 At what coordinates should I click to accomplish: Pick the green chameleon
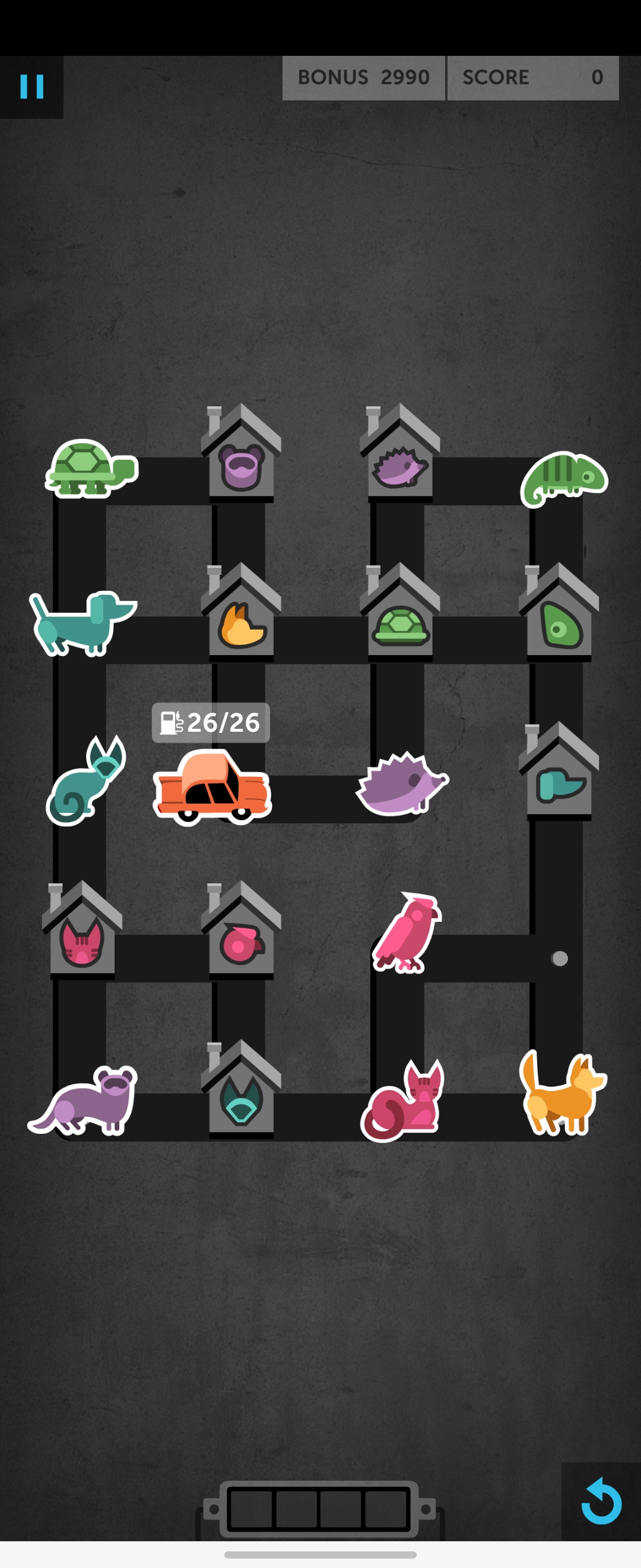(564, 478)
